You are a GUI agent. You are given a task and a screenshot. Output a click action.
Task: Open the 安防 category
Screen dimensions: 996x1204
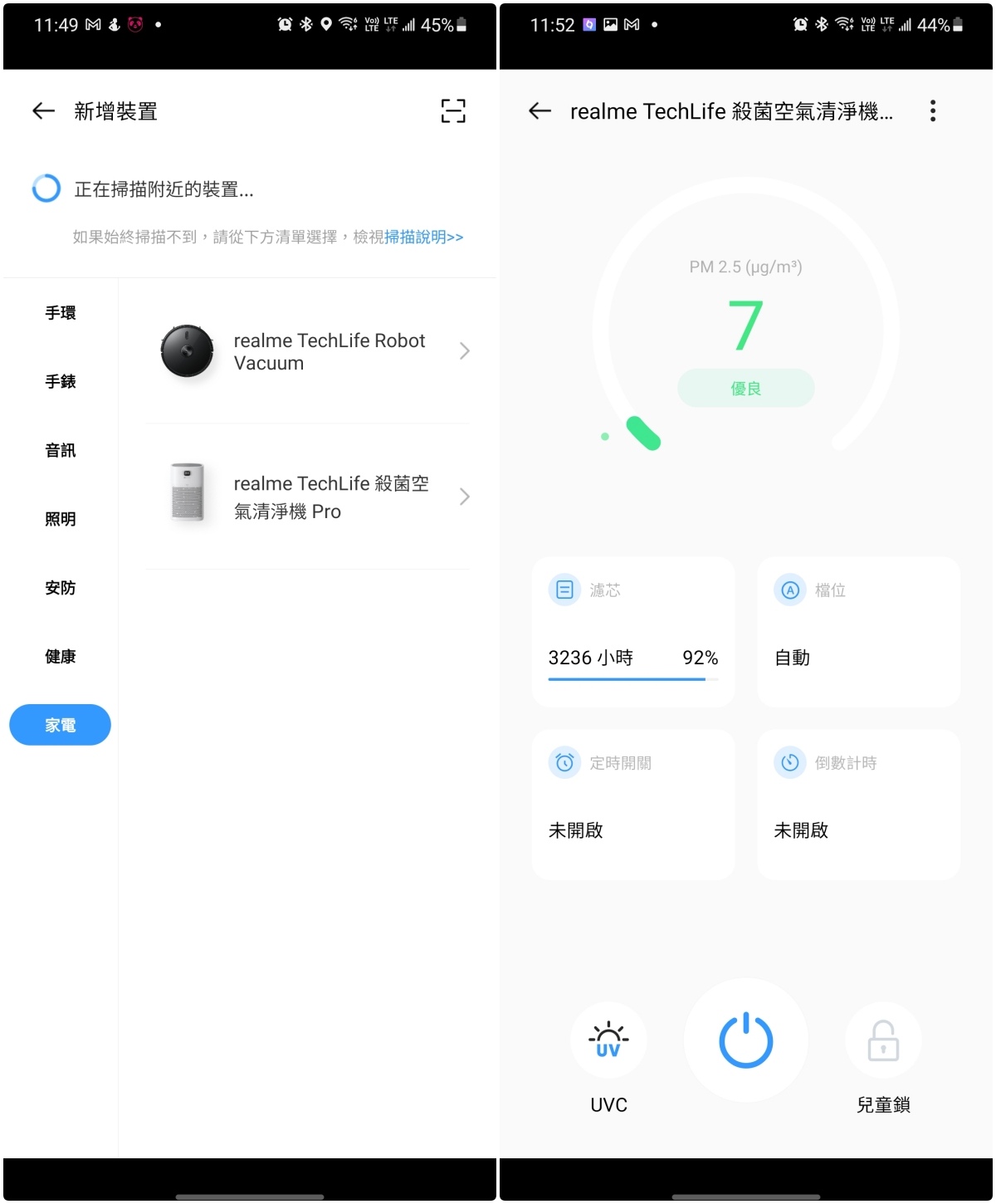click(x=61, y=588)
